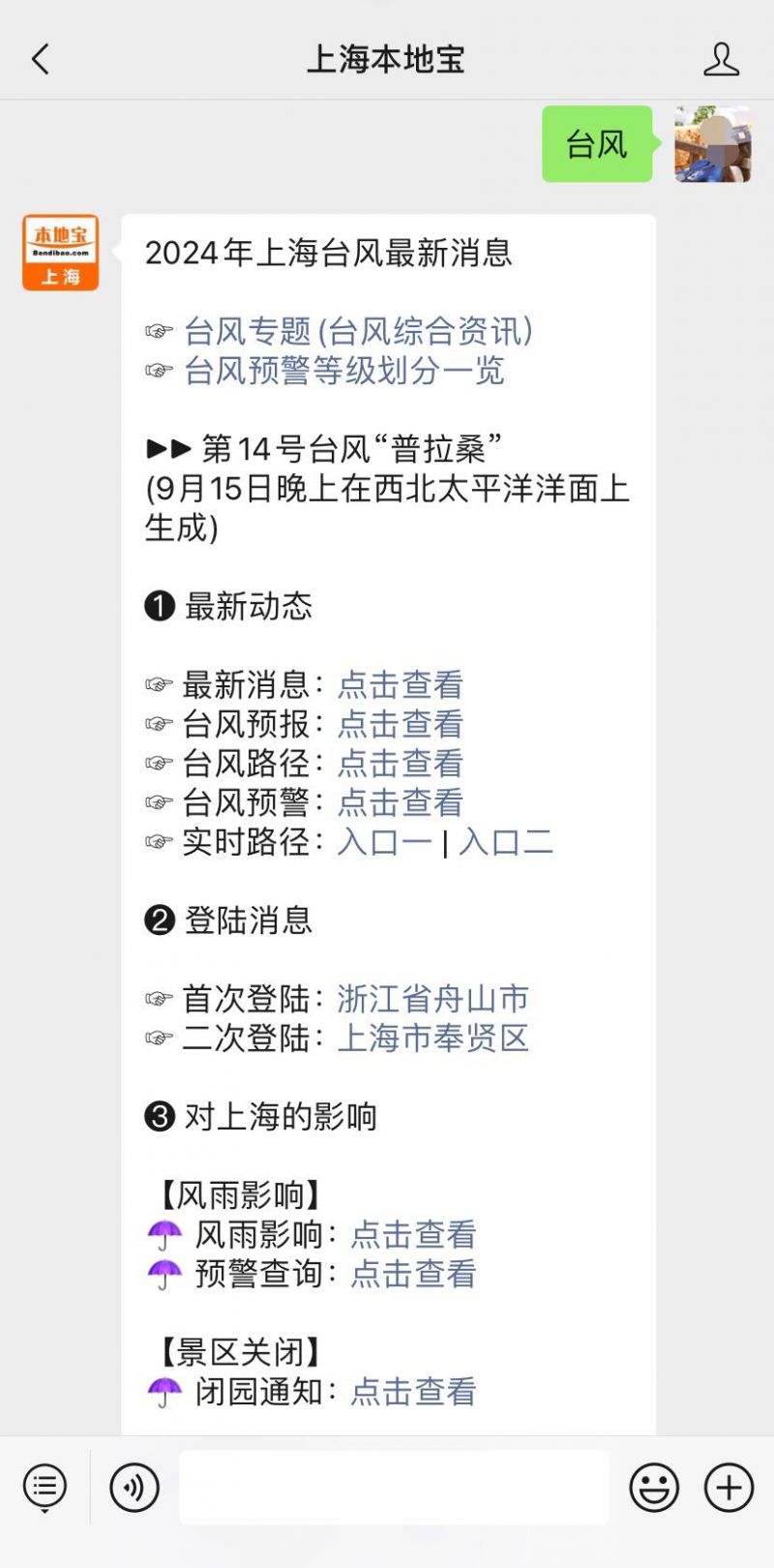
Task: Open the 浙江省舟山市 landing link
Action: pos(432,998)
